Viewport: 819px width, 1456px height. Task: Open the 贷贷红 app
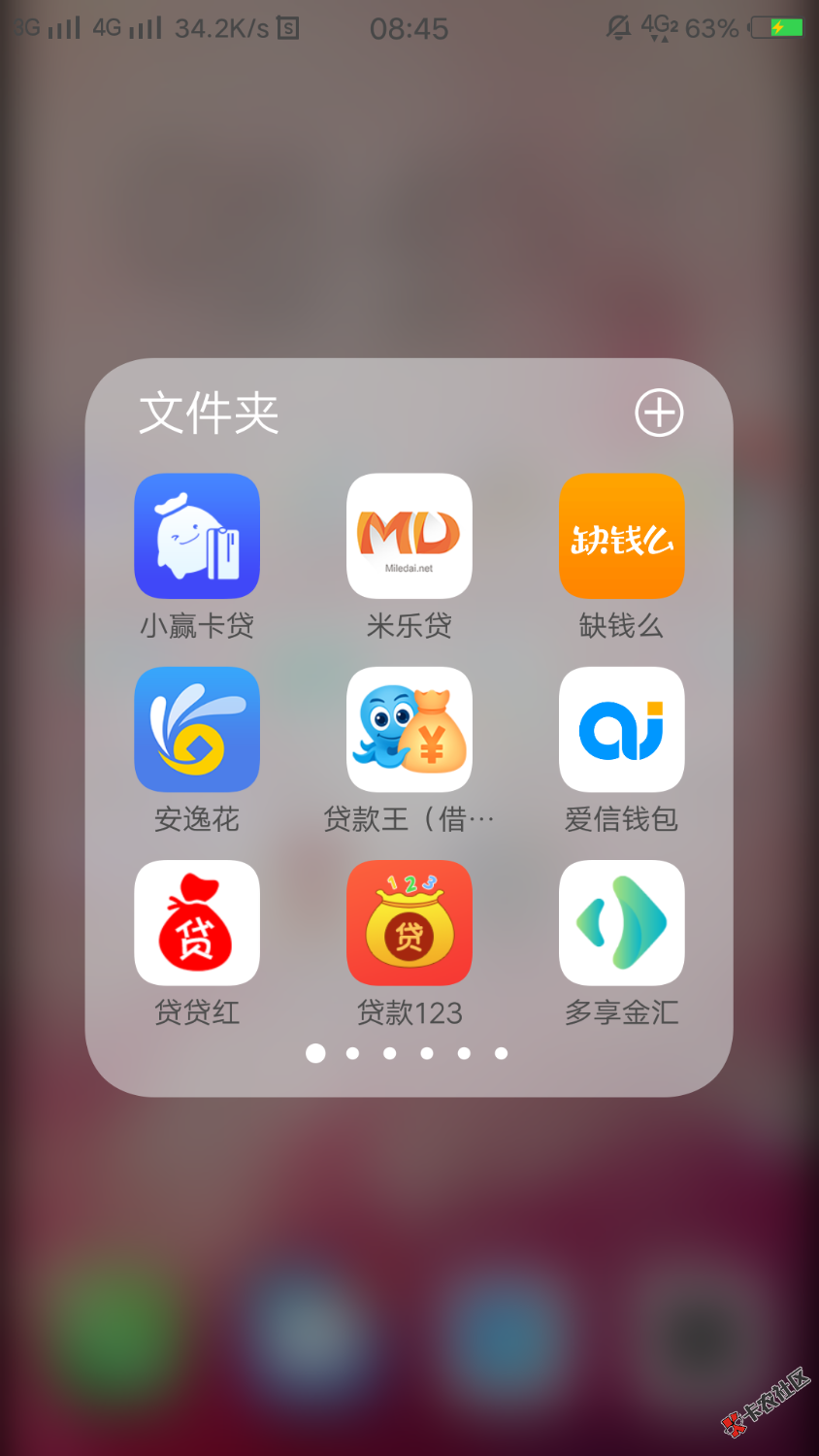pyautogui.click(x=197, y=922)
